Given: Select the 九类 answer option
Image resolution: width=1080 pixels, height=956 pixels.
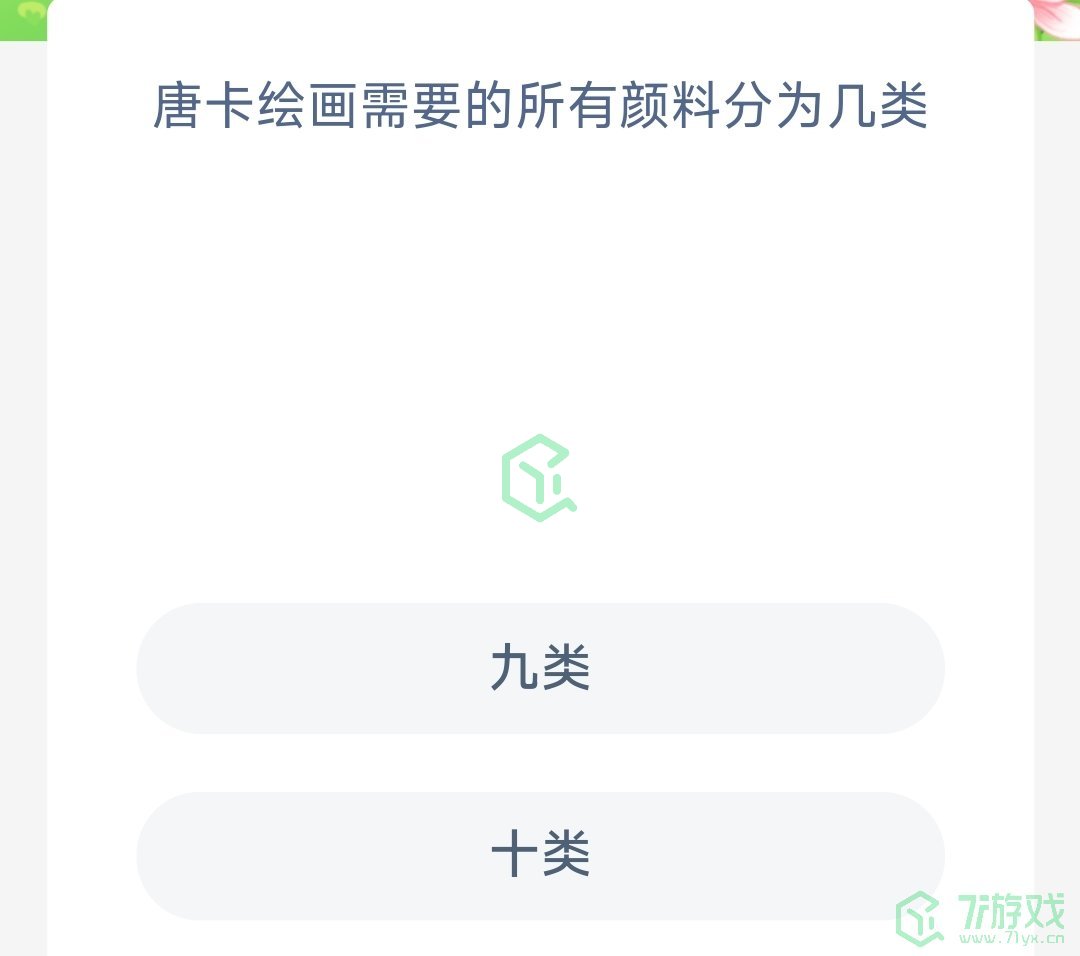Looking at the screenshot, I should pos(540,668).
